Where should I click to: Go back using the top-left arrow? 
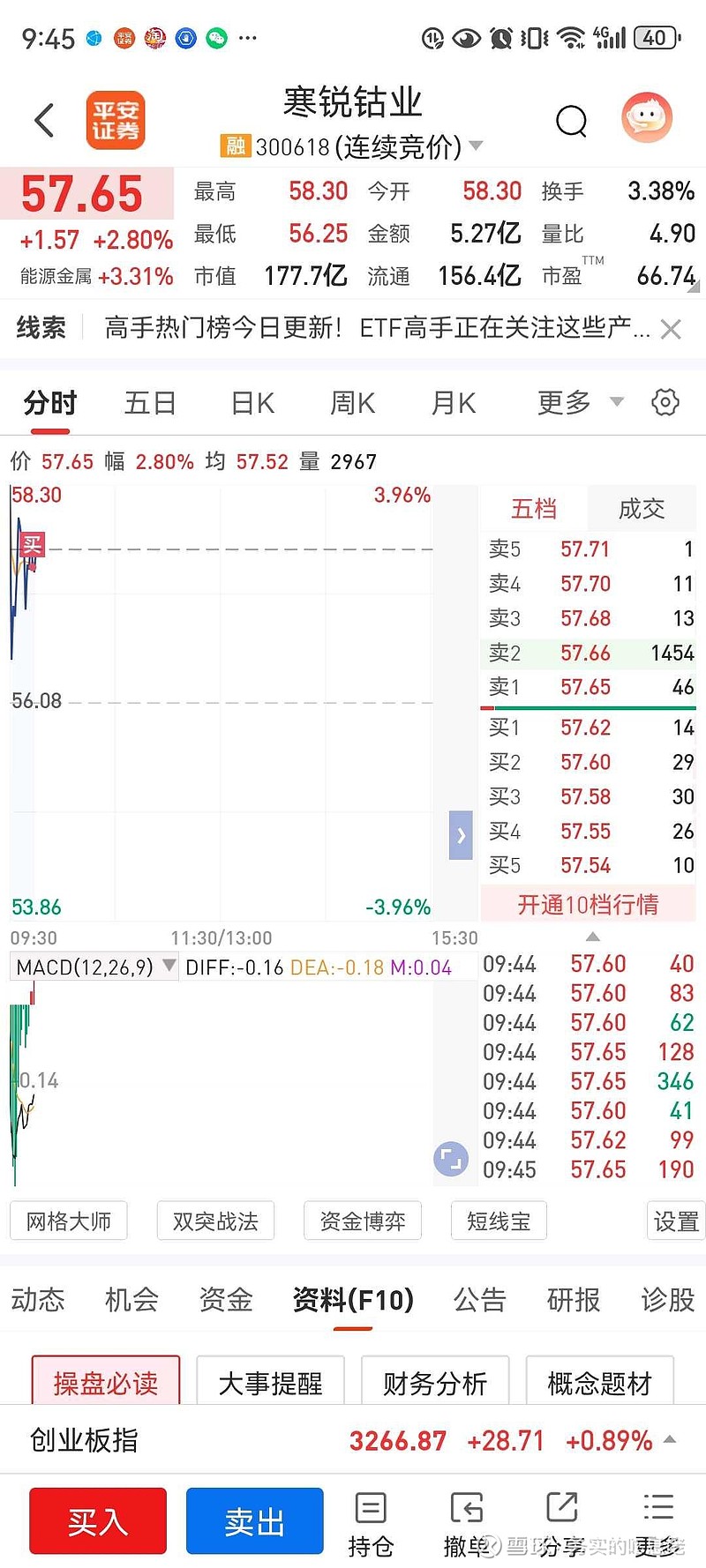click(x=44, y=121)
